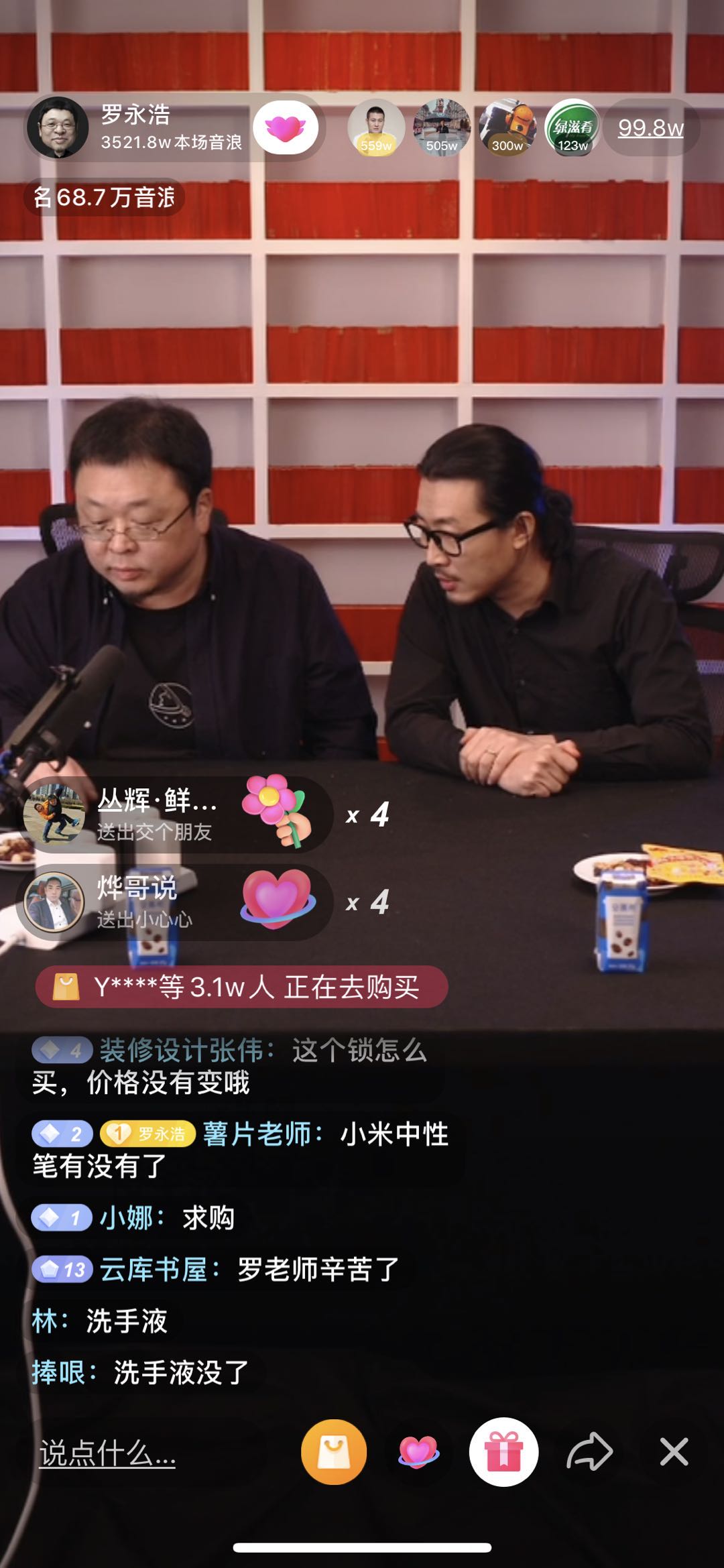
Task: Open the 68.7万音浪 ranking badge
Action: [104, 198]
